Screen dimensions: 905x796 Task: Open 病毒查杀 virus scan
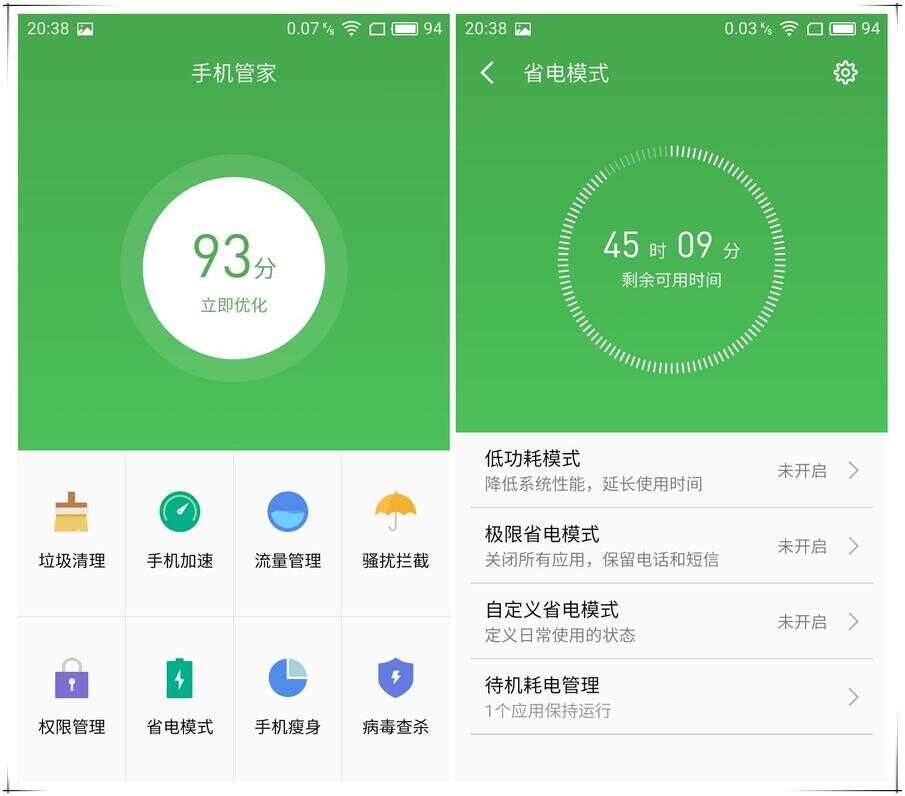(395, 697)
